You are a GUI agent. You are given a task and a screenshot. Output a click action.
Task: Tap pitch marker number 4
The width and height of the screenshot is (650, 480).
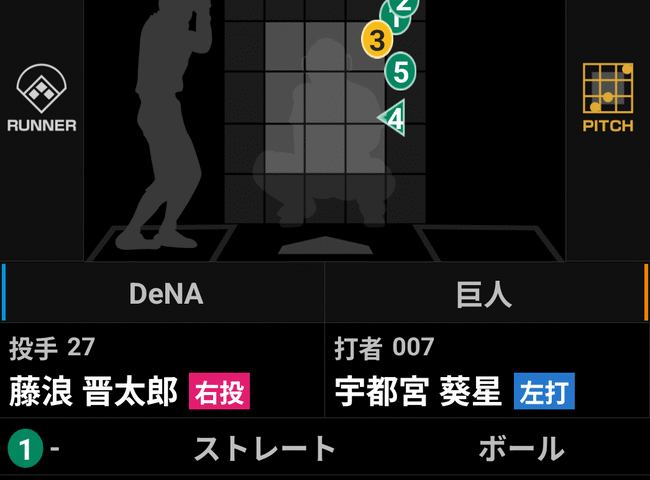point(393,118)
